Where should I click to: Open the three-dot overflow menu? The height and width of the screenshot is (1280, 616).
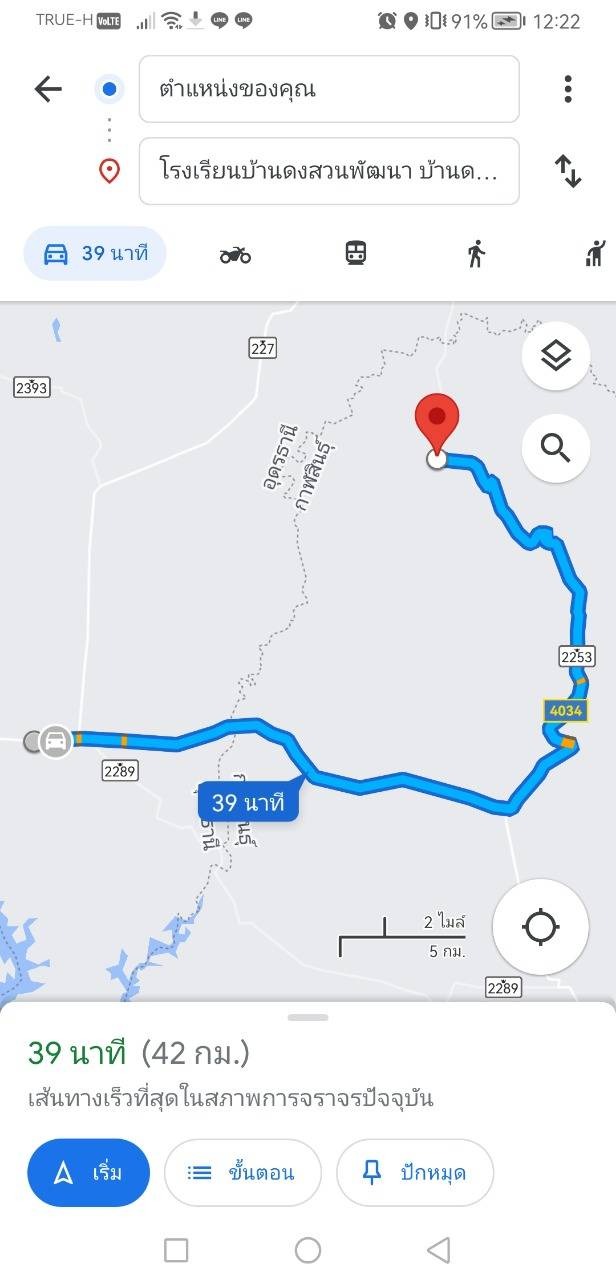click(568, 89)
